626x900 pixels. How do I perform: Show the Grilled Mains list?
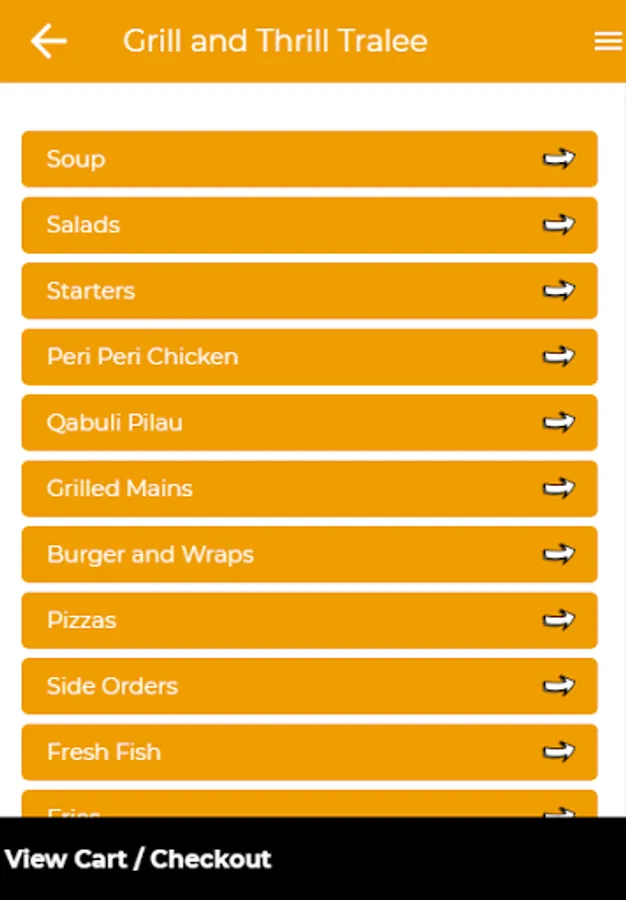coord(309,489)
